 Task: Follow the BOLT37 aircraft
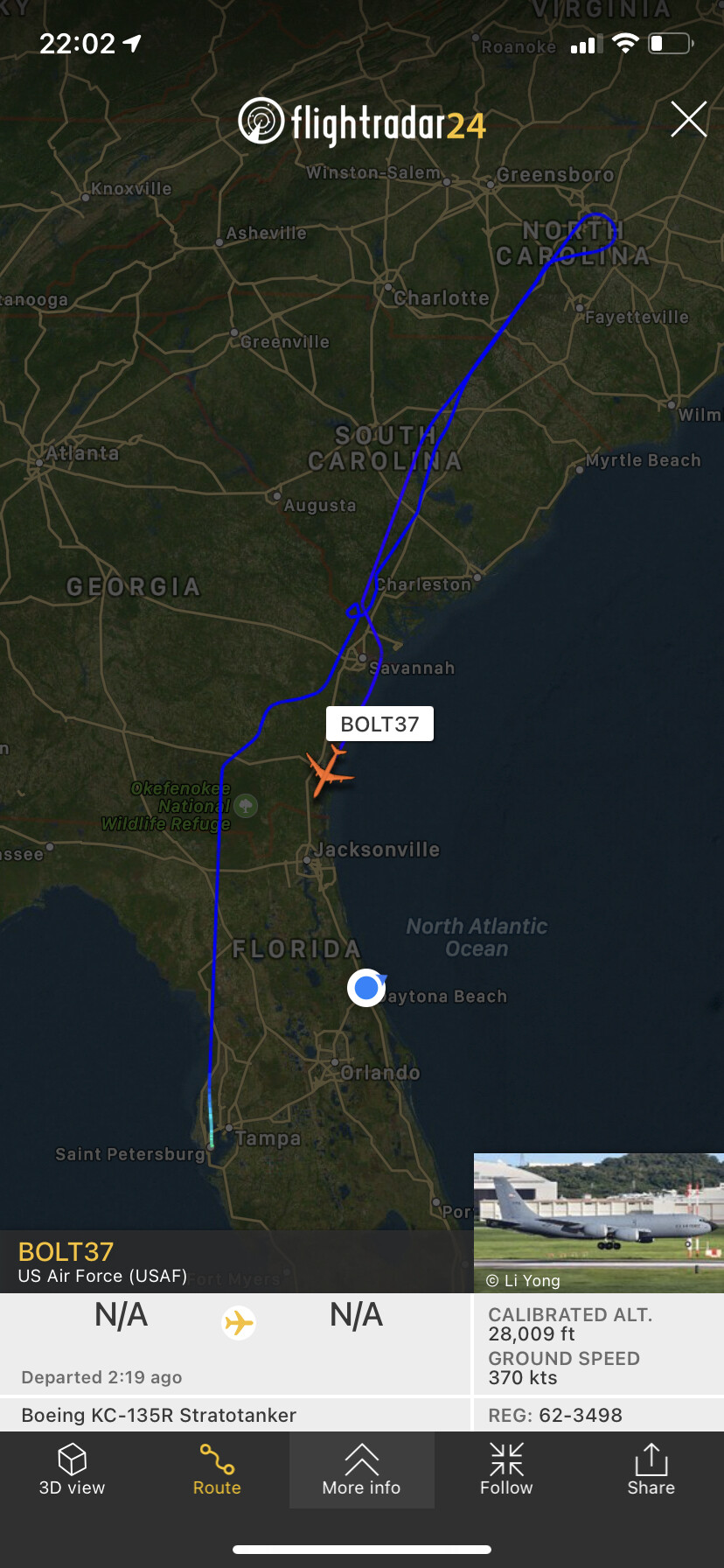pyautogui.click(x=506, y=1470)
